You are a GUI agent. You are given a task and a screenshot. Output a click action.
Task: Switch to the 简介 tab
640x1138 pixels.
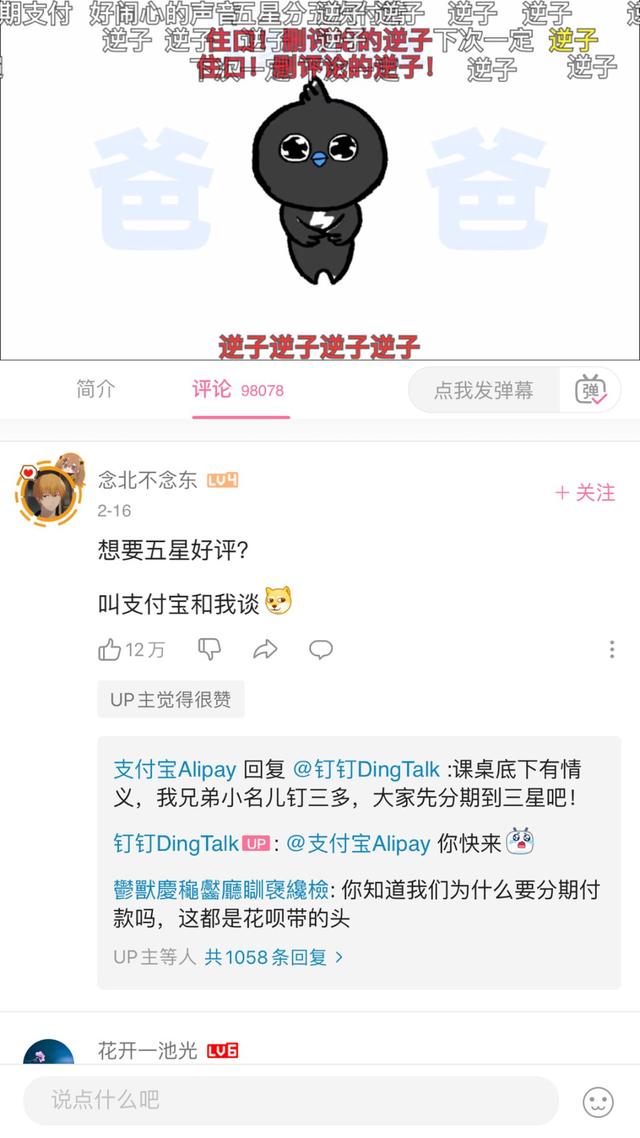[x=96, y=390]
